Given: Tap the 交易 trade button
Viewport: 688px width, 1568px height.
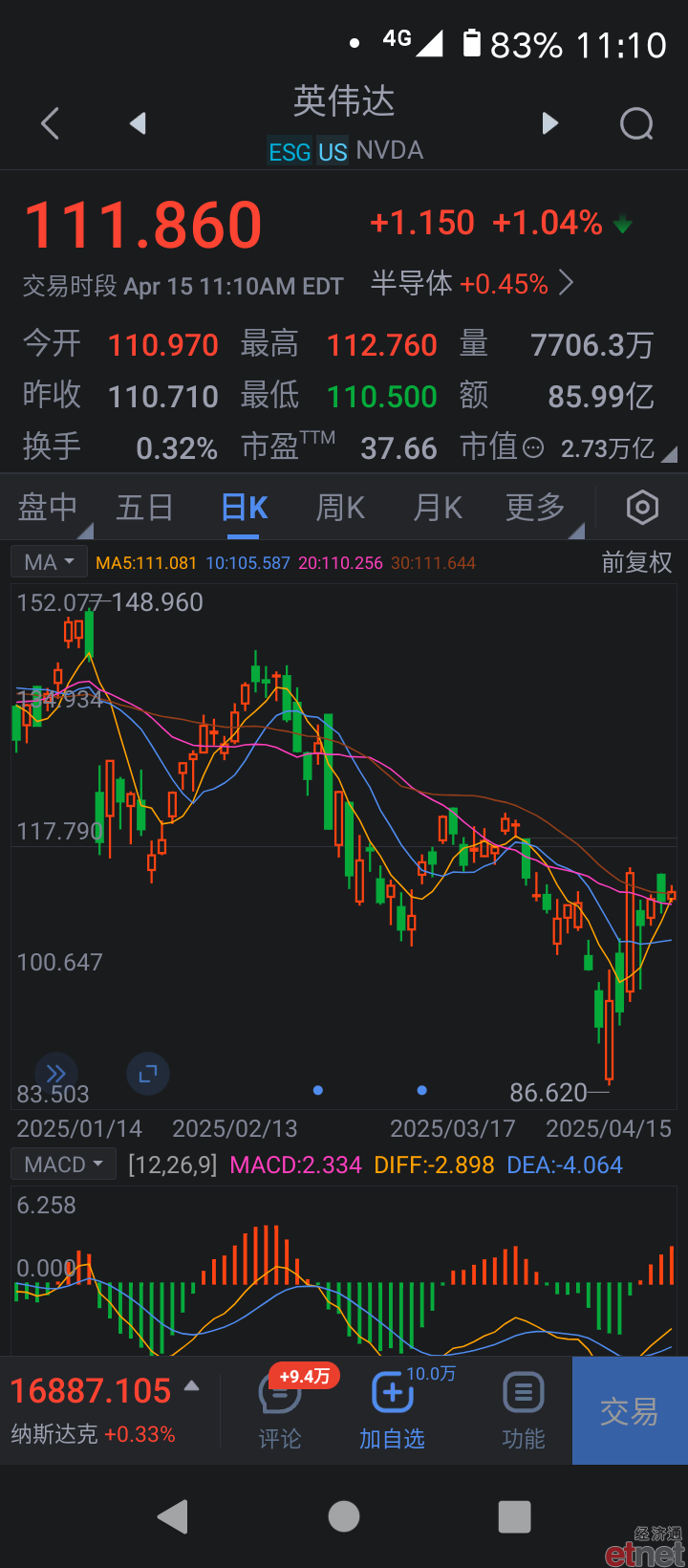Looking at the screenshot, I should pos(630,1410).
